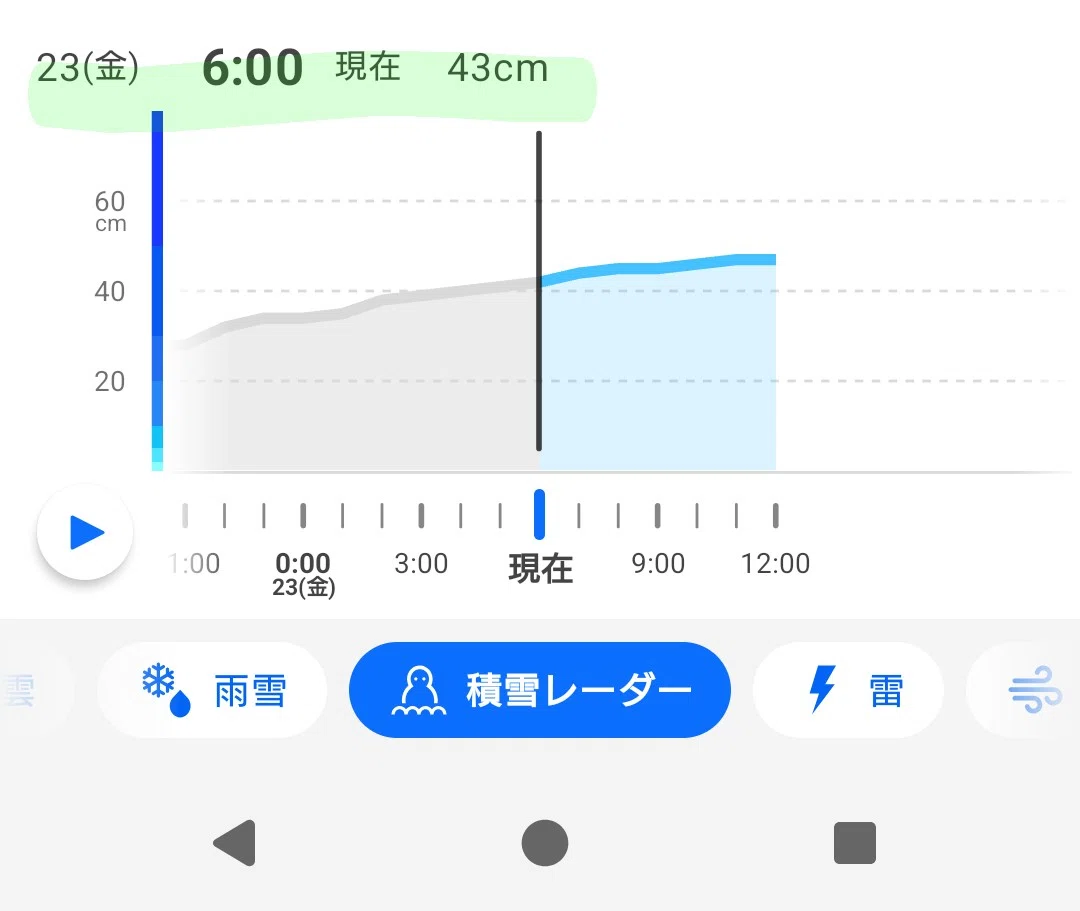Go to the home screen
1080x911 pixels.
[545, 843]
